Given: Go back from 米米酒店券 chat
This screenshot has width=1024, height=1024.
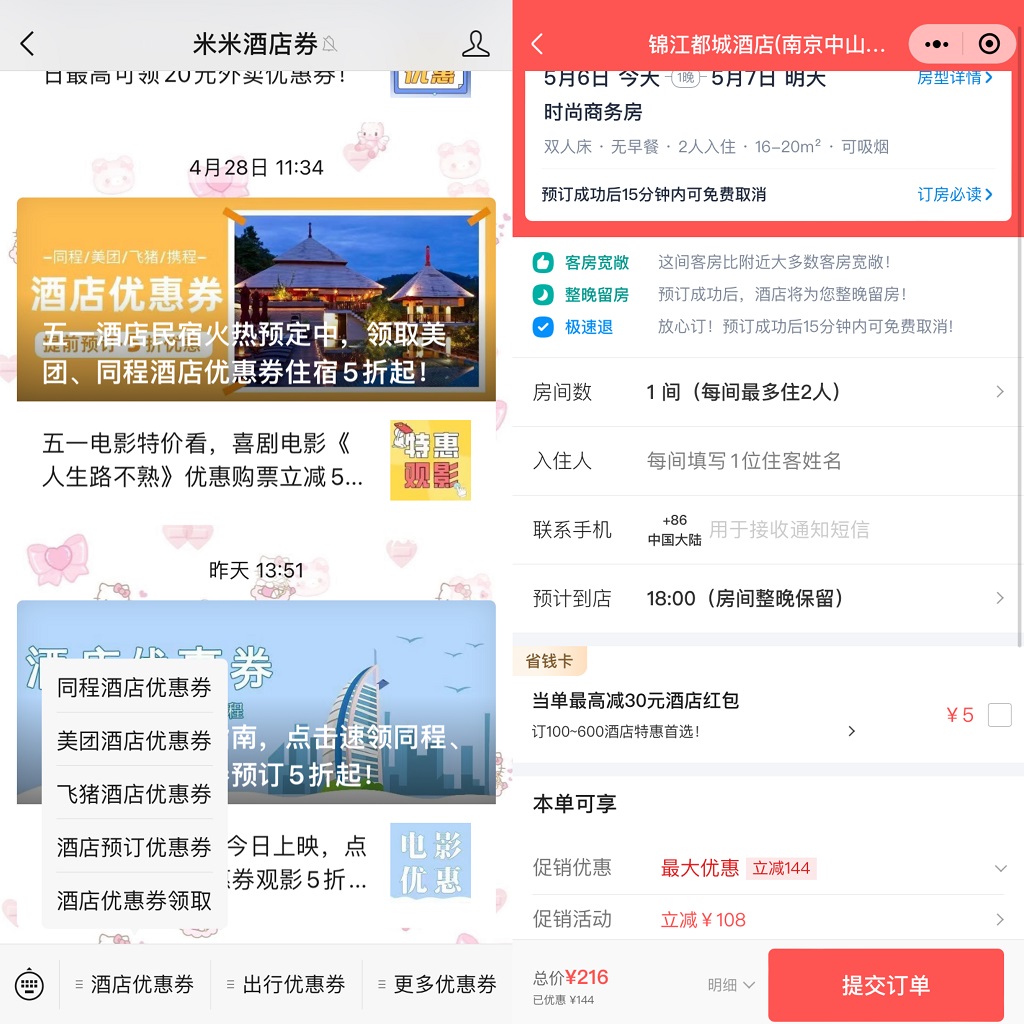Looking at the screenshot, I should (28, 44).
